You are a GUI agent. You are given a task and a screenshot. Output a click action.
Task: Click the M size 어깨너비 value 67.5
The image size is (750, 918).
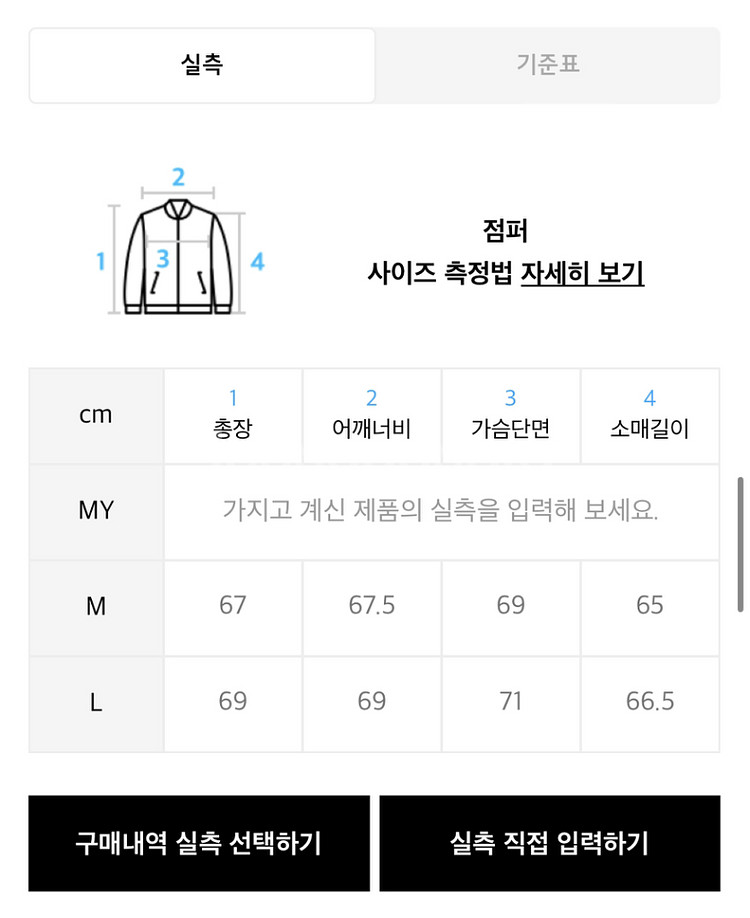[x=371, y=606]
